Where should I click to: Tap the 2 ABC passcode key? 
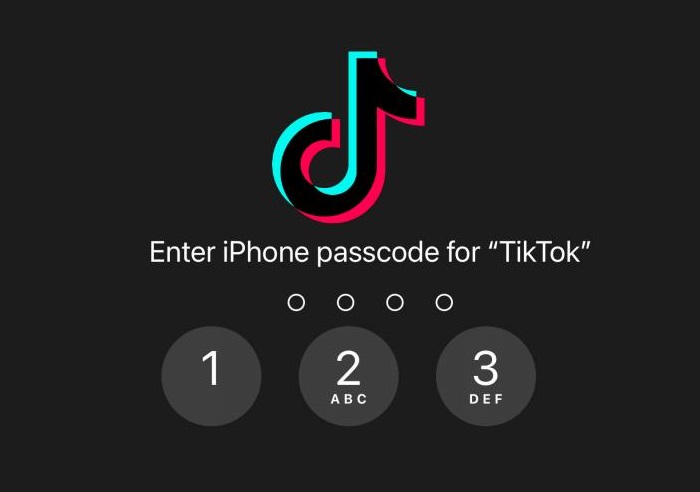click(348, 376)
